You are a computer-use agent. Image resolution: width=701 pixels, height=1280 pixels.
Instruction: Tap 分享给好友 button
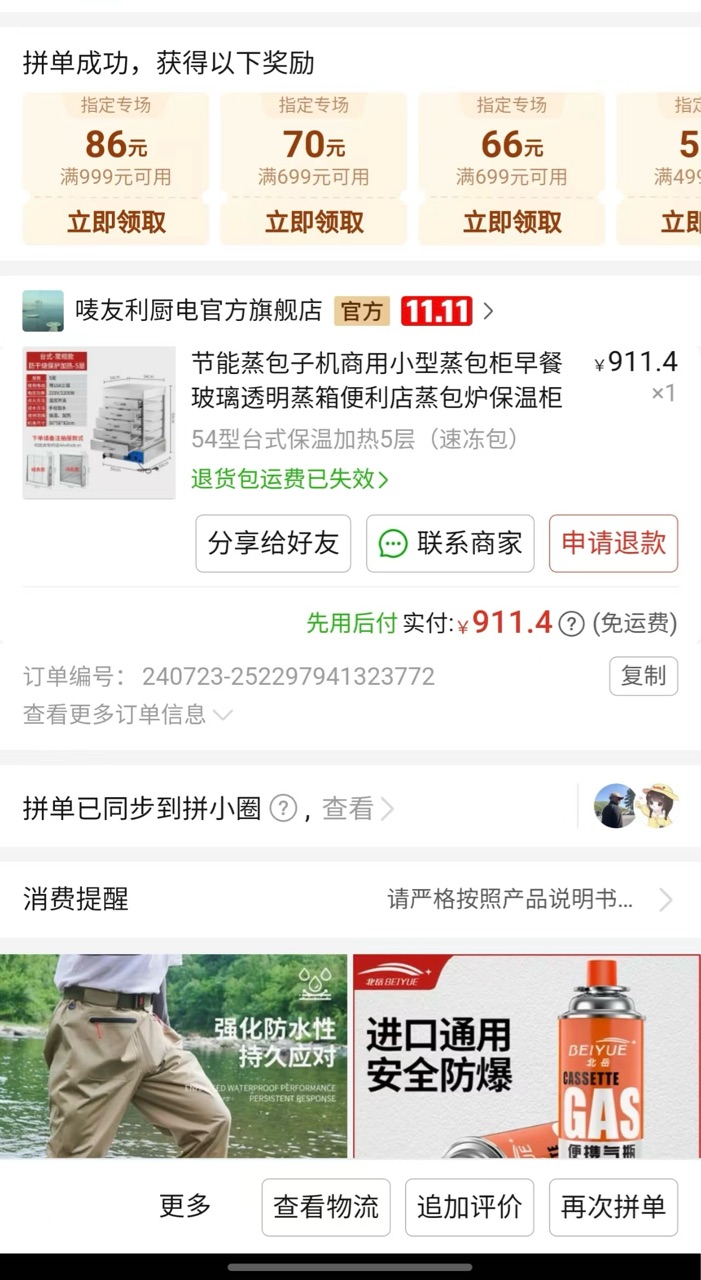(x=273, y=543)
